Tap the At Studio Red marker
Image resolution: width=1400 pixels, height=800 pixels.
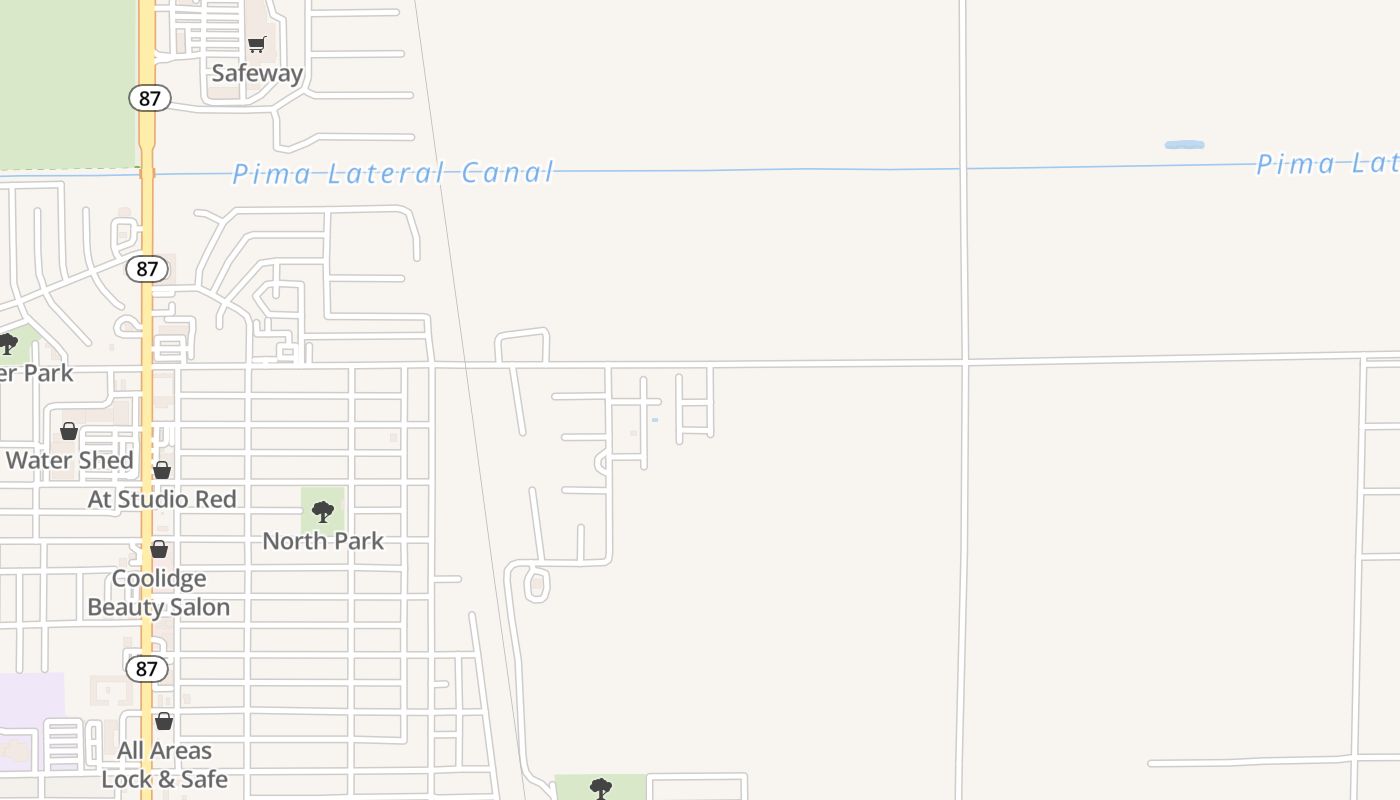tap(162, 471)
